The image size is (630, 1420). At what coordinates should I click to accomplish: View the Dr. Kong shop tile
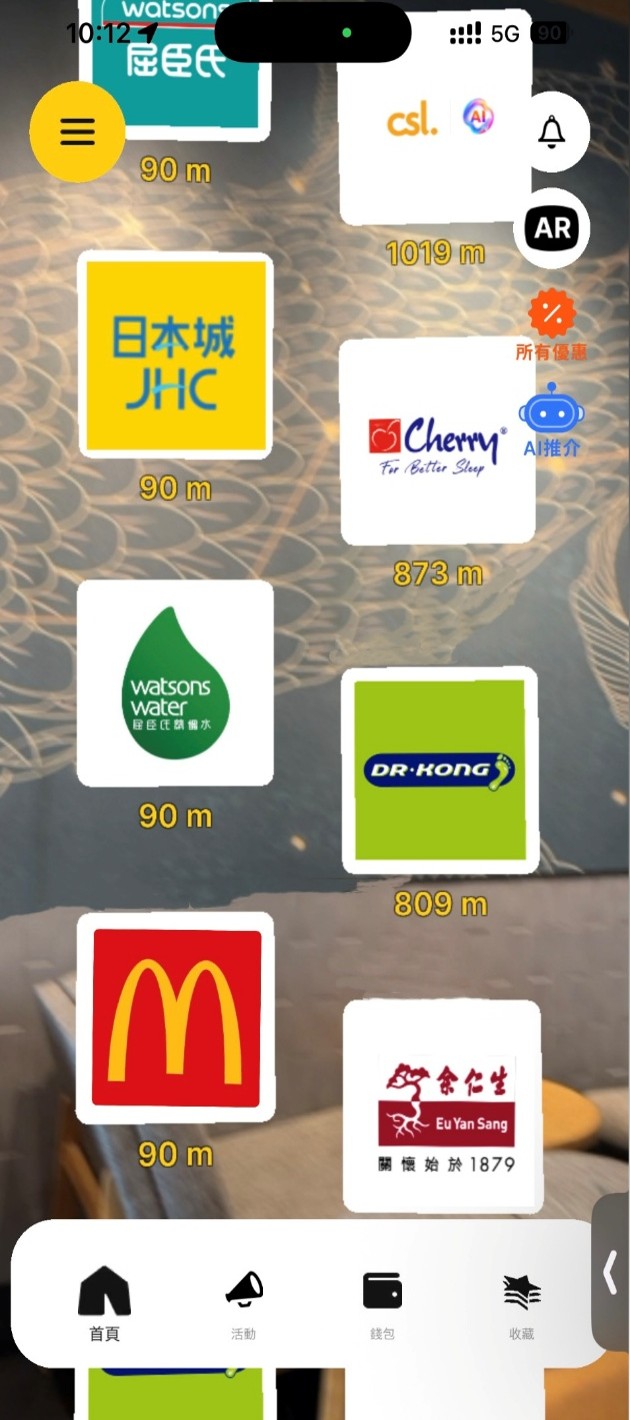point(440,770)
